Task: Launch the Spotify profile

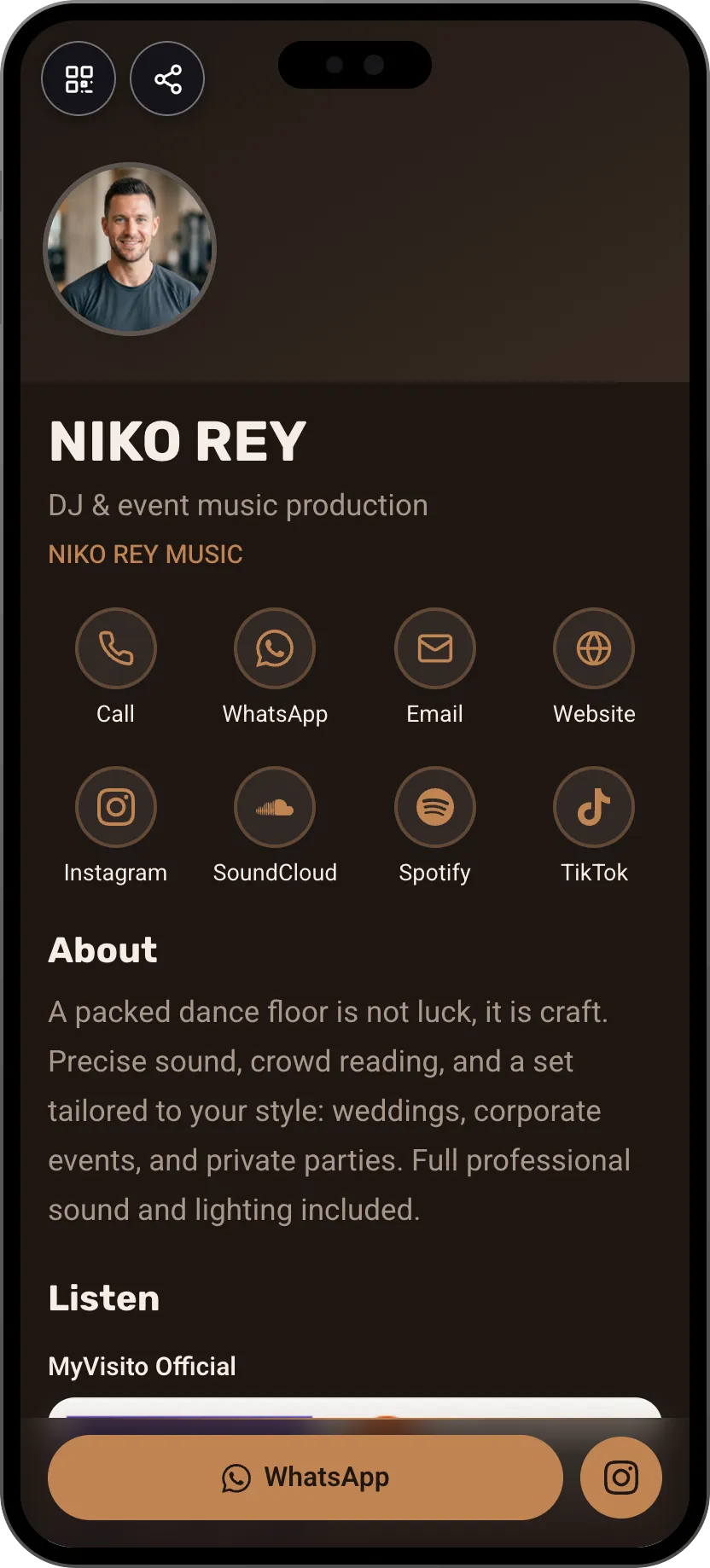Action: (435, 807)
